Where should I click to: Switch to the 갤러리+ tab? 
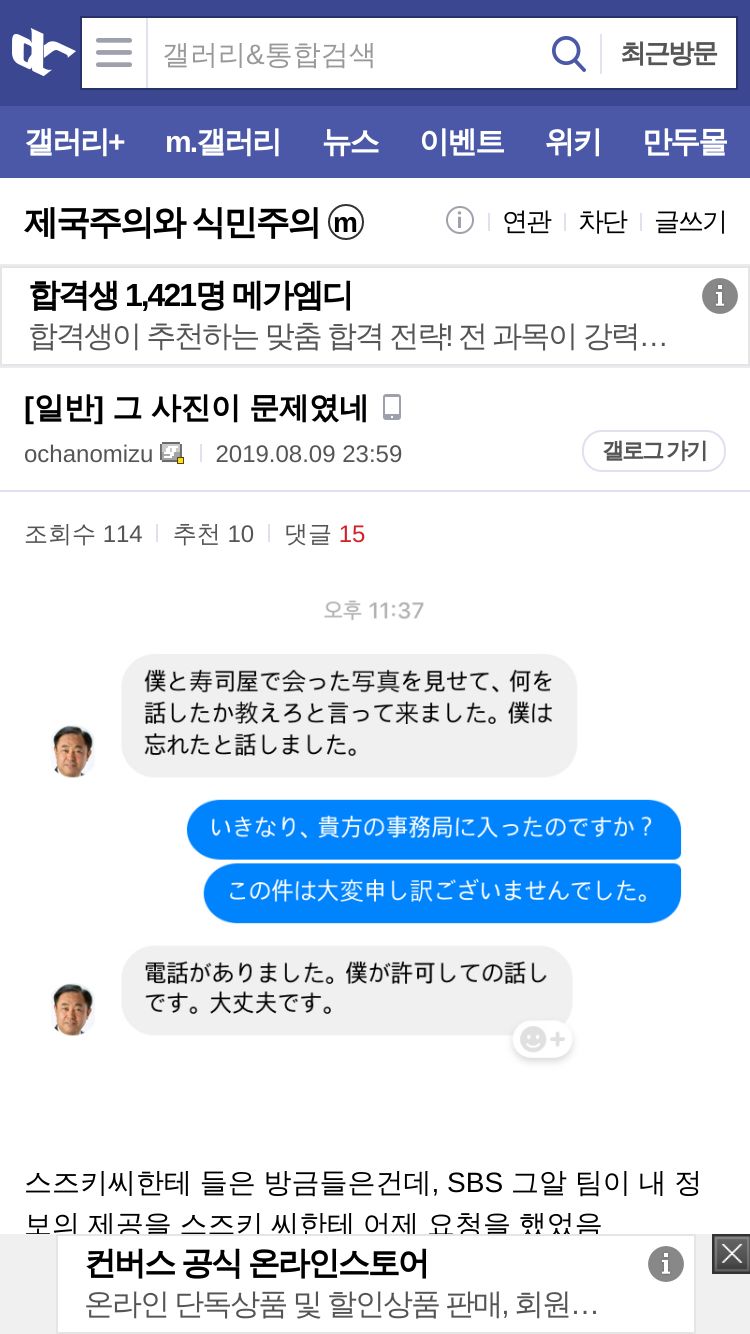click(x=75, y=142)
